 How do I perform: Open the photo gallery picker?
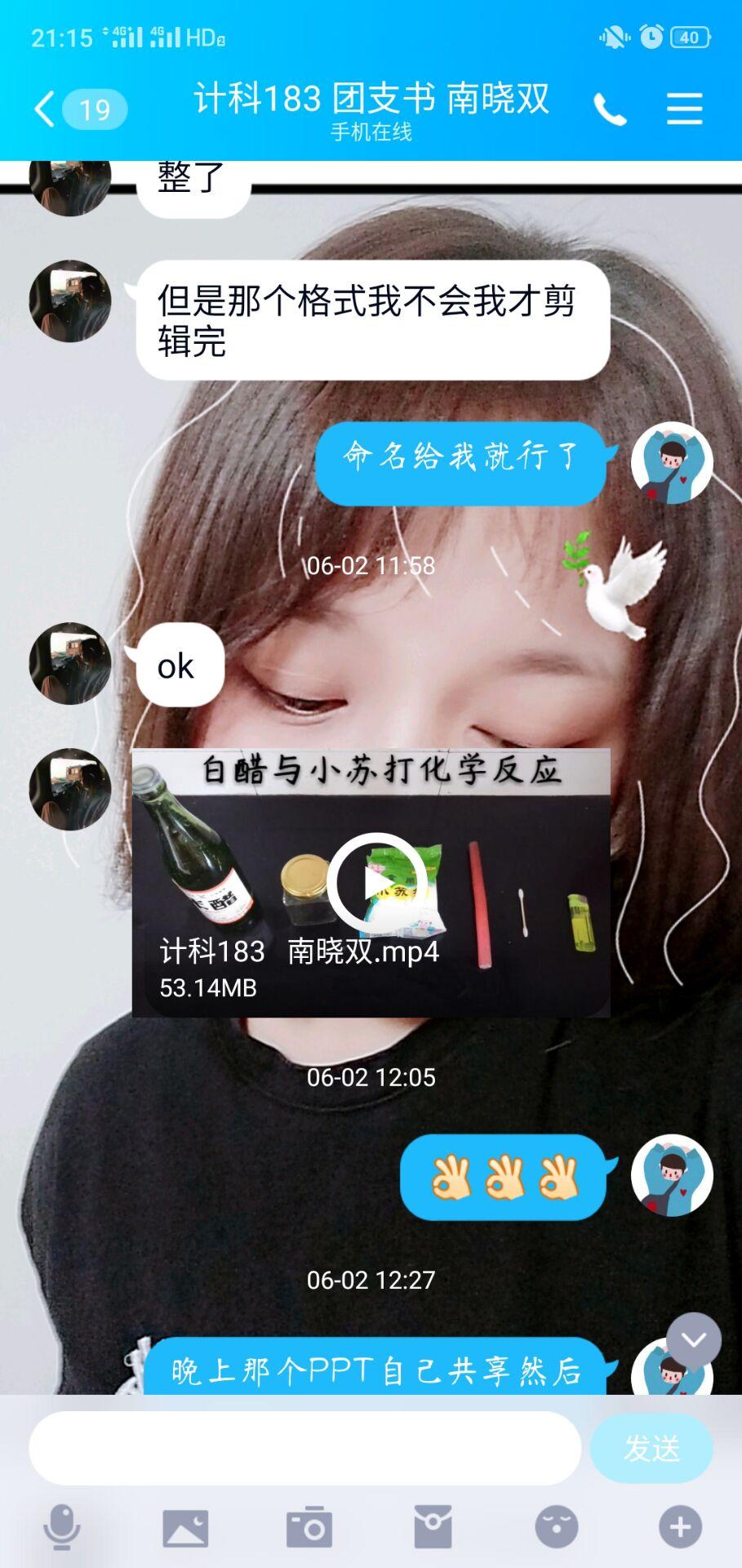[185, 1527]
